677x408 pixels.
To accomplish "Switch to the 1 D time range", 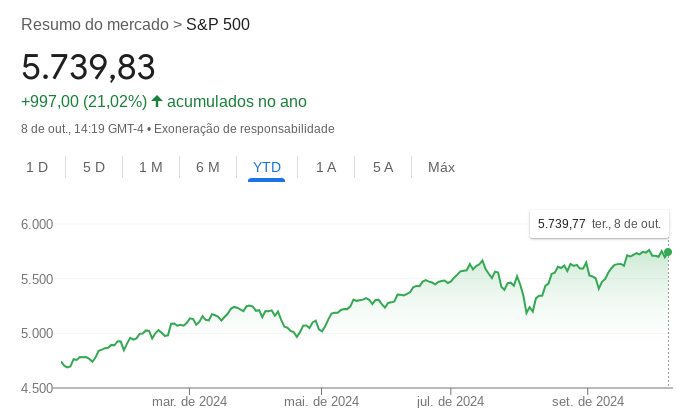I will (37, 167).
